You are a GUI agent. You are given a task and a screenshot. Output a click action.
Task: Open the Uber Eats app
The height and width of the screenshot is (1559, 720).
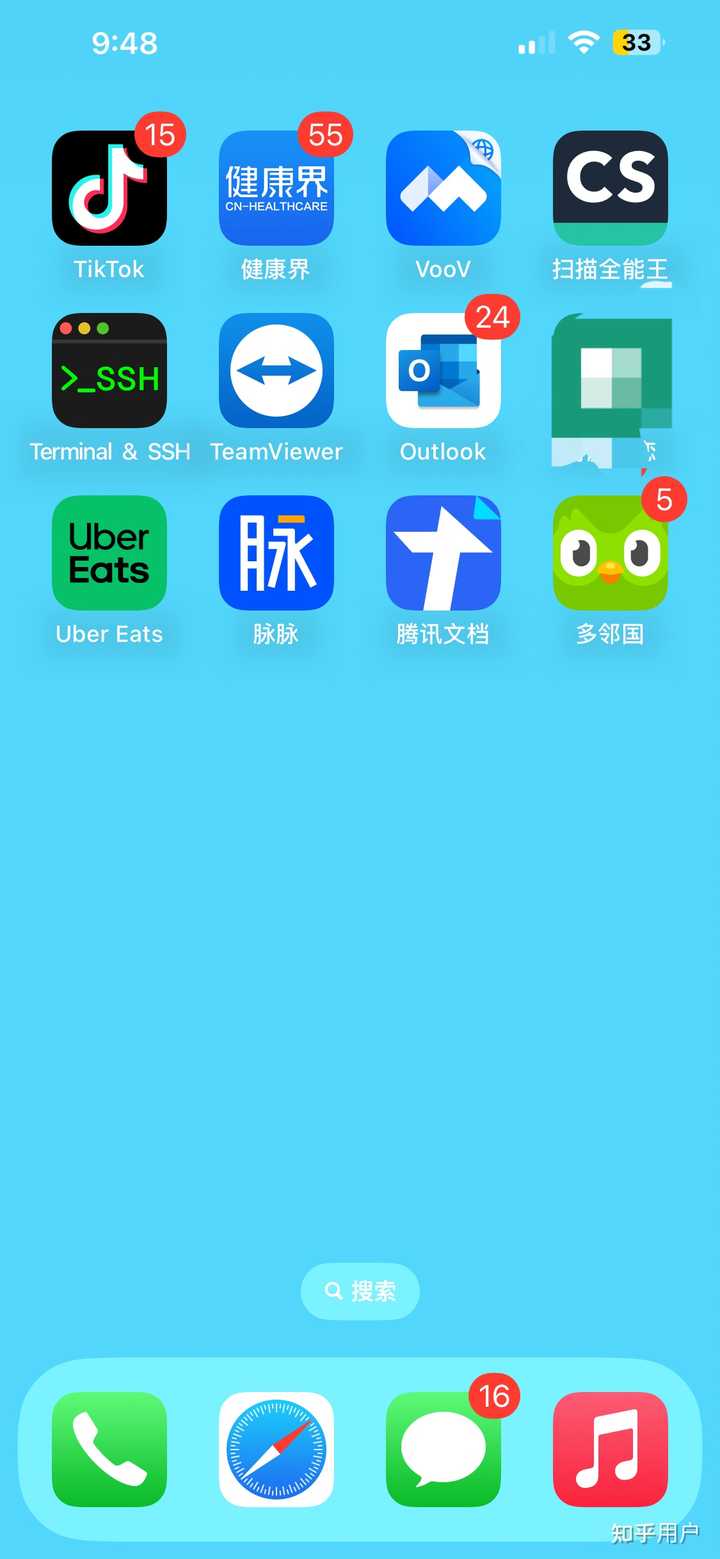click(x=108, y=554)
